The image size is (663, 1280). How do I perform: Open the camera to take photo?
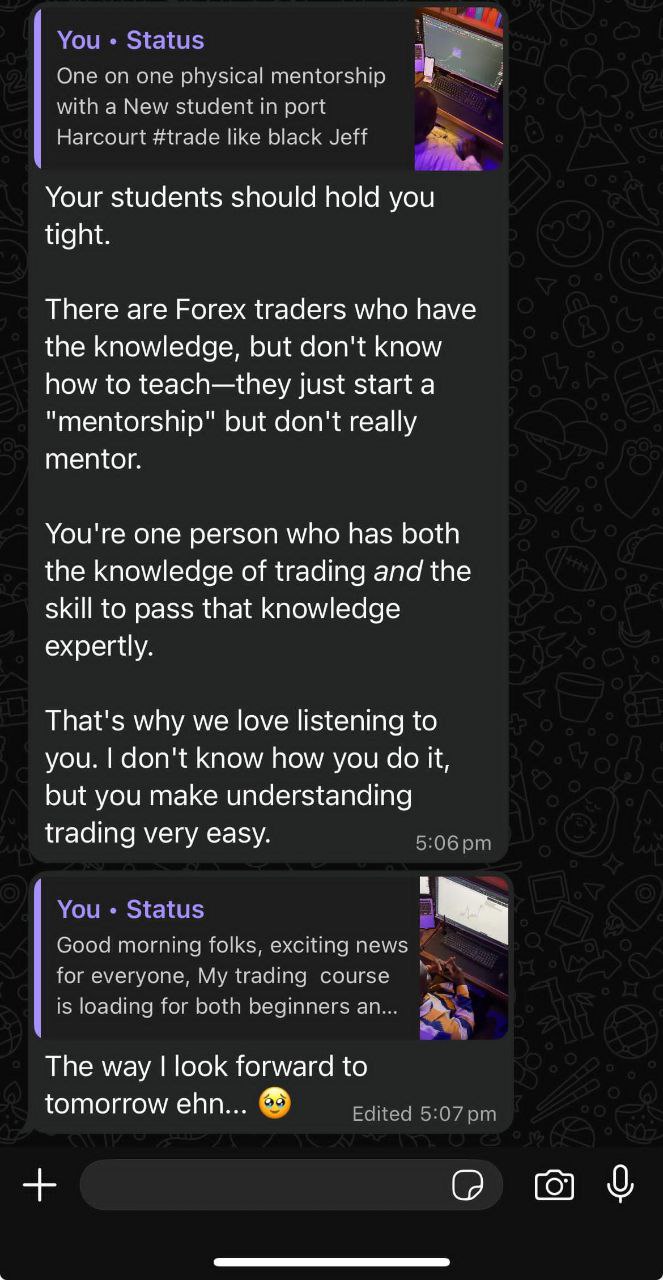pos(554,1185)
